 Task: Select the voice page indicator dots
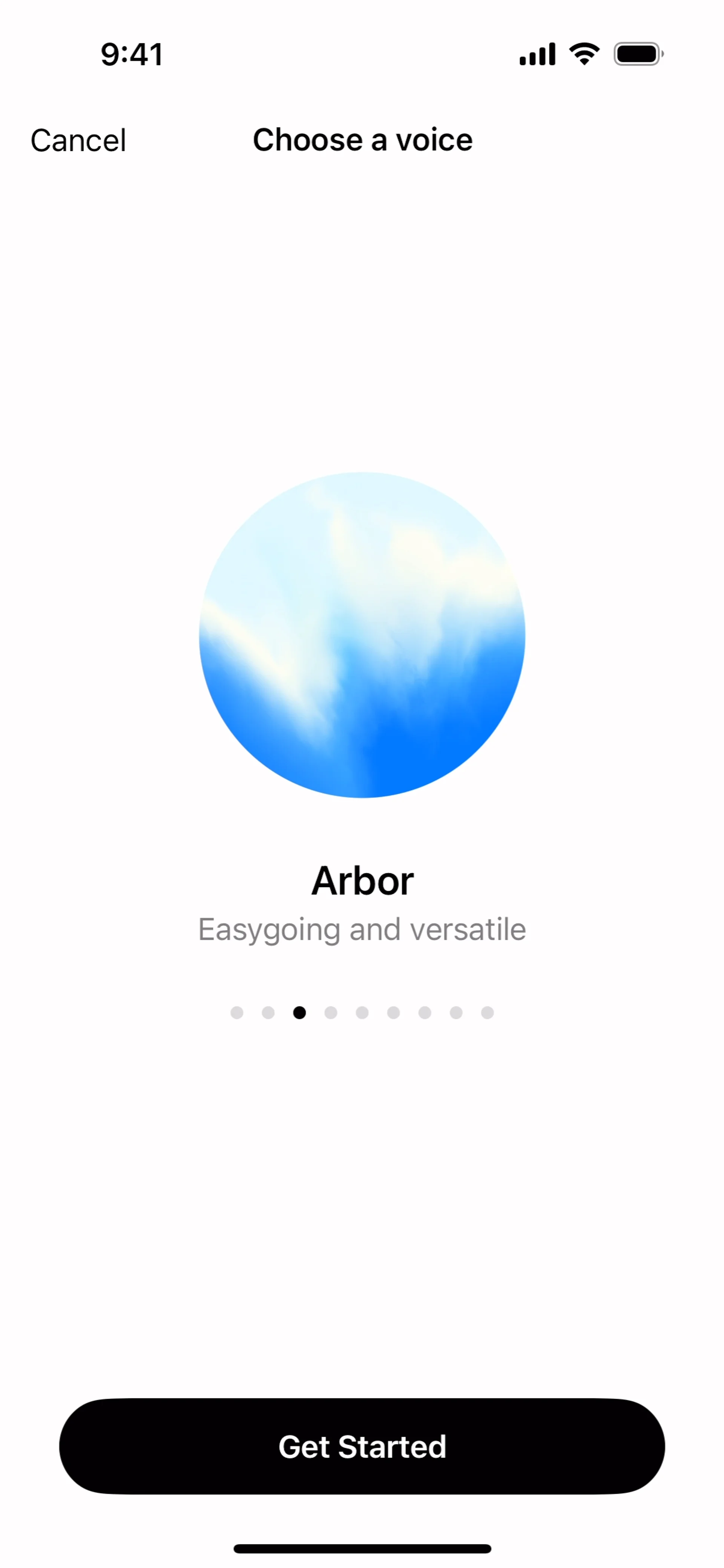coord(362,1012)
